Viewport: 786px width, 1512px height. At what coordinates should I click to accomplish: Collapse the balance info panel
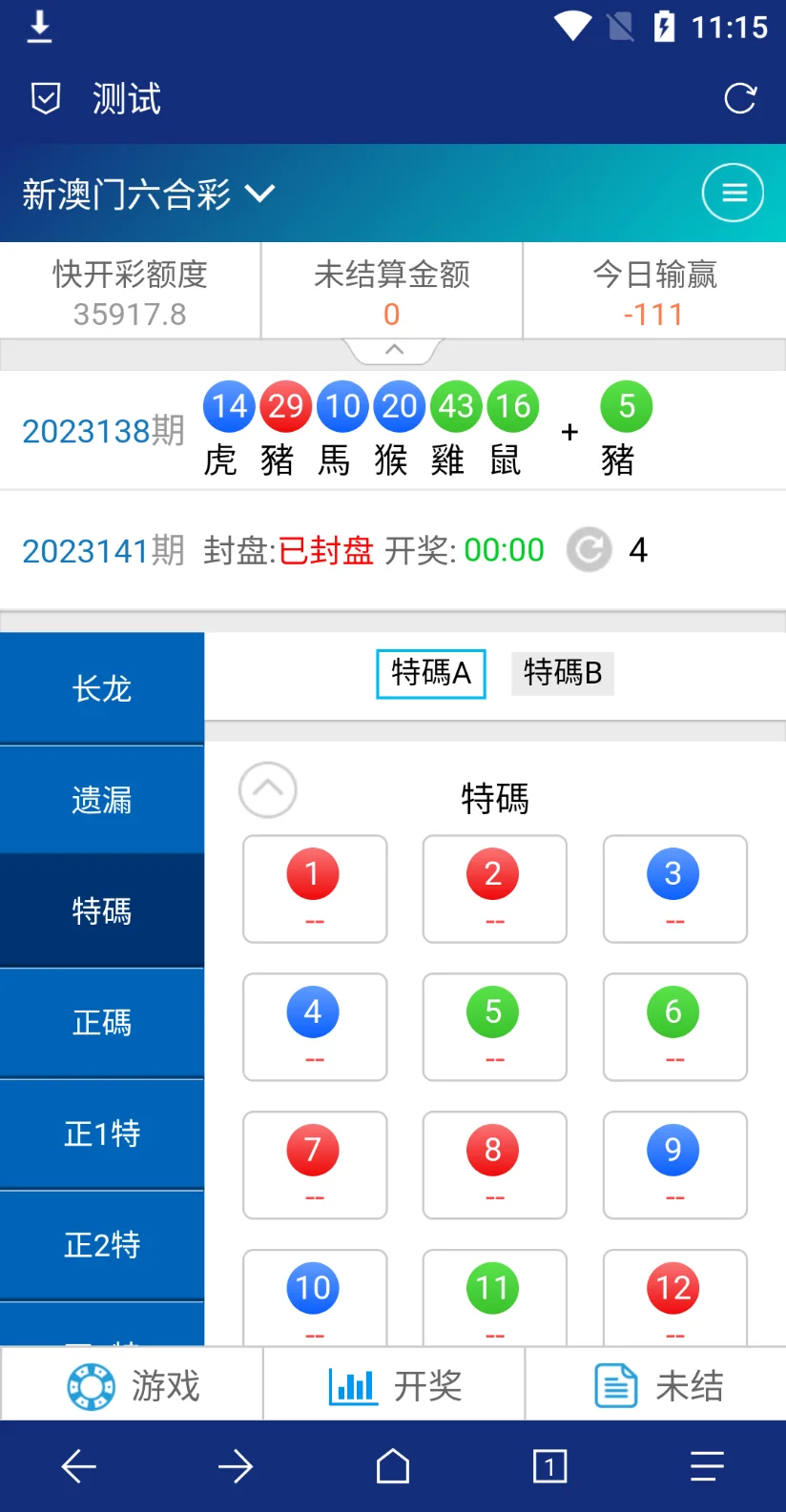393,350
